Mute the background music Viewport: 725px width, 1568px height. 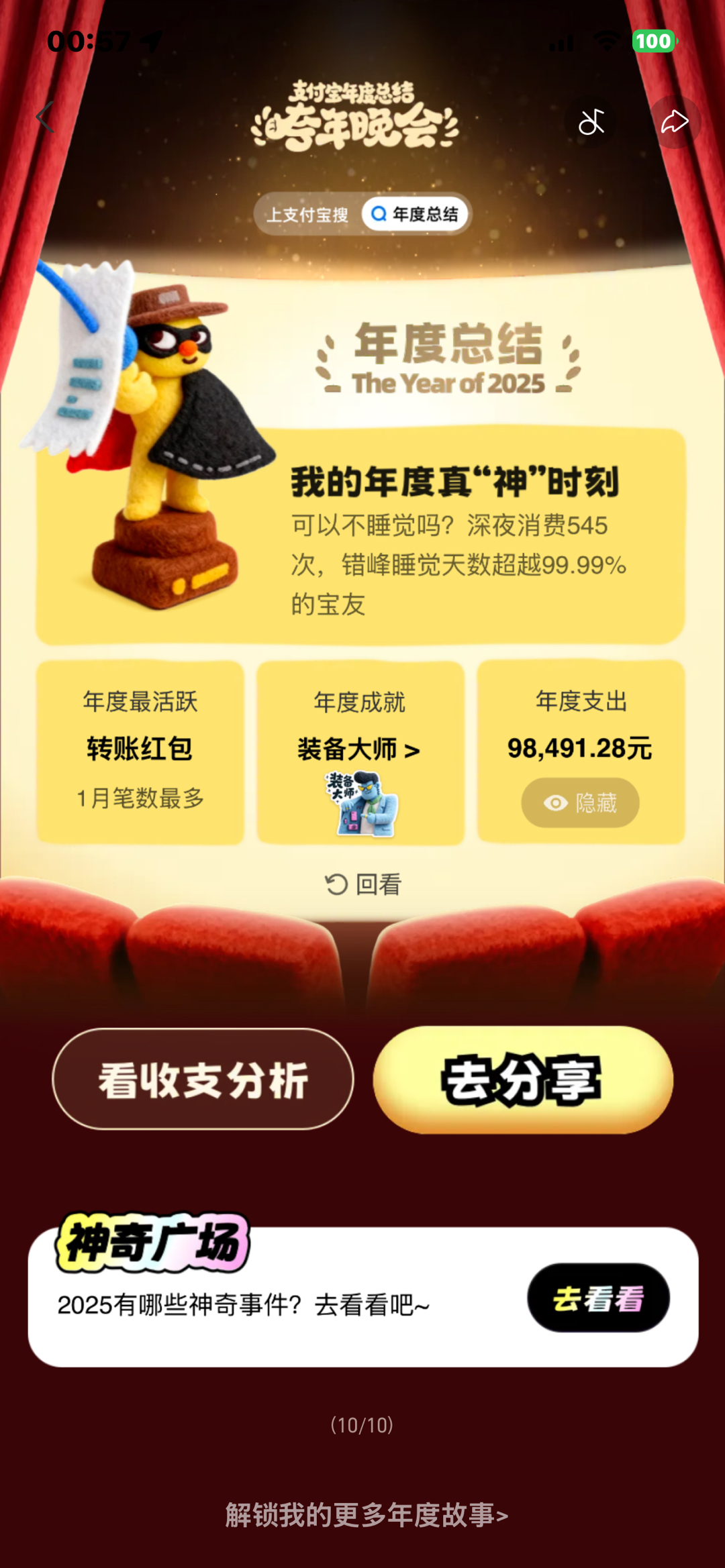pos(591,122)
